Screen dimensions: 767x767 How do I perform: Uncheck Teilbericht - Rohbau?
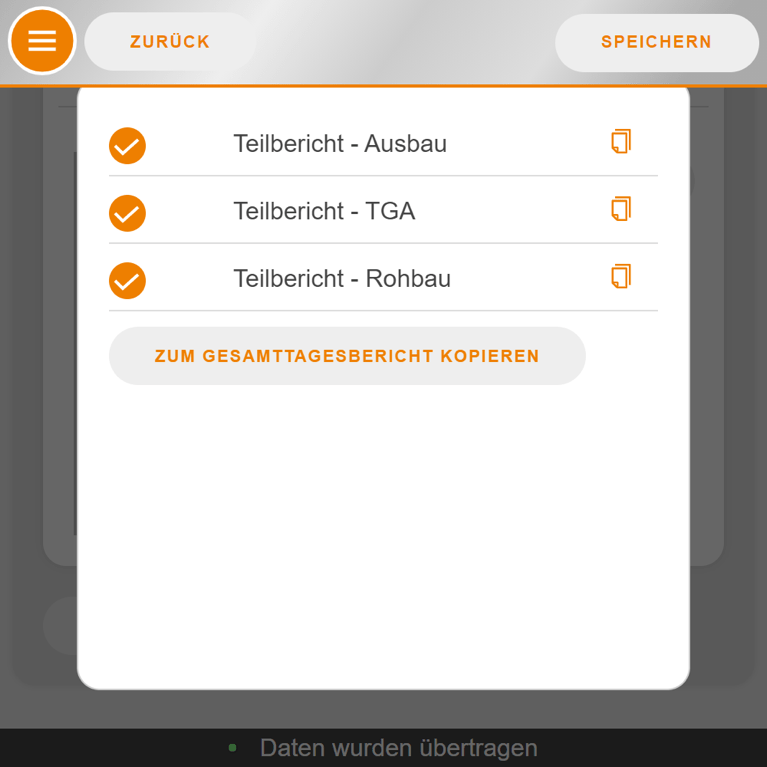coord(127,280)
